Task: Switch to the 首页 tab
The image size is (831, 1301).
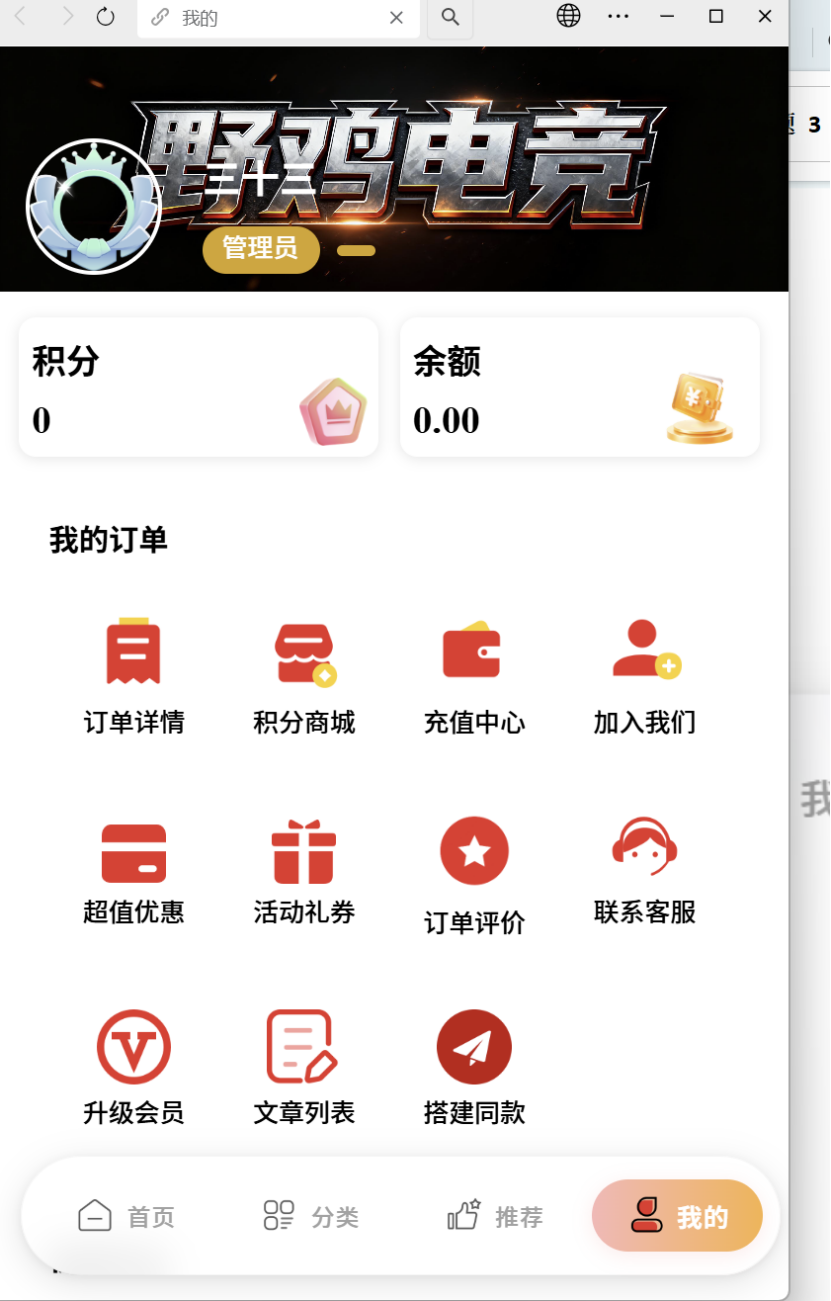Action: pos(126,1216)
